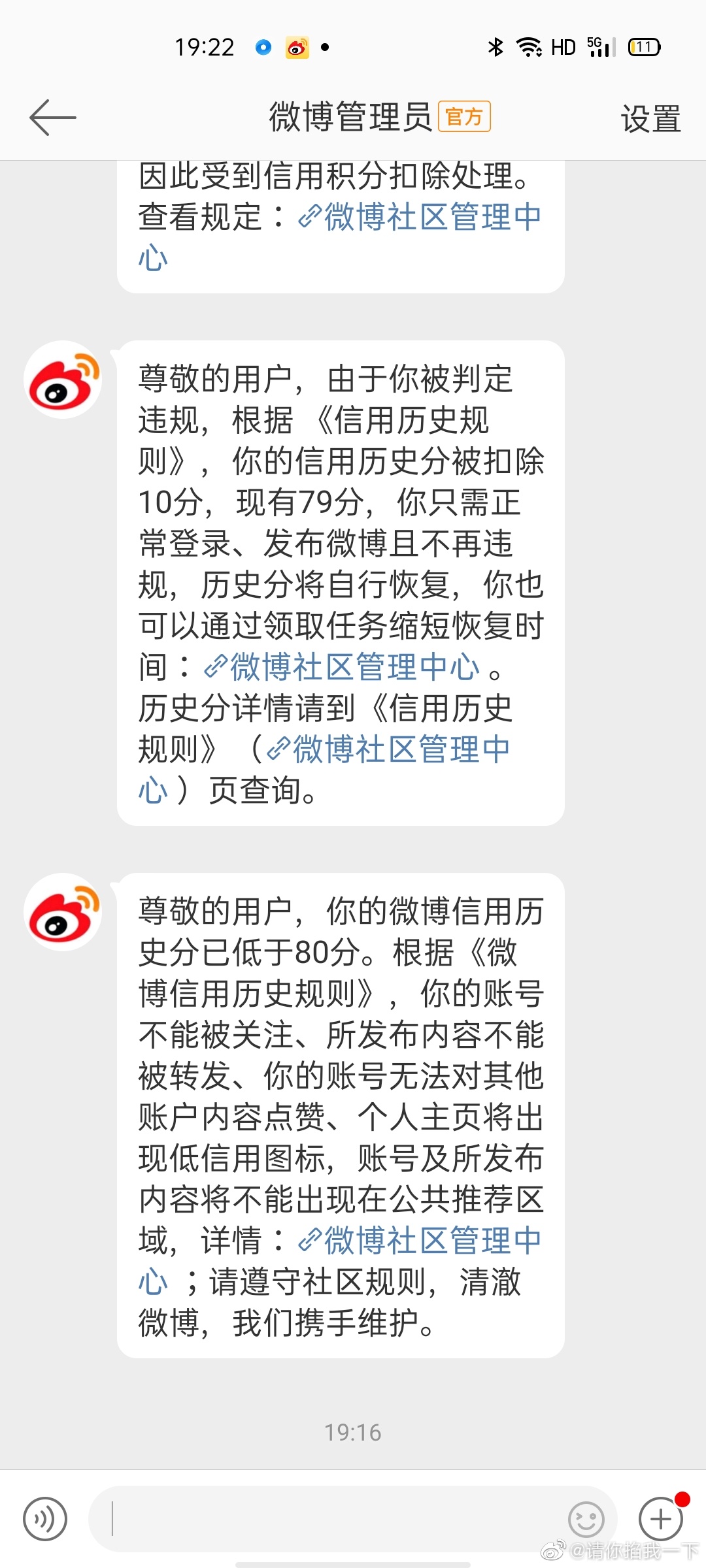706x1568 pixels.
Task: Open the 微博社区管理中心 link after 缩短恢复时间
Action: pos(342,667)
